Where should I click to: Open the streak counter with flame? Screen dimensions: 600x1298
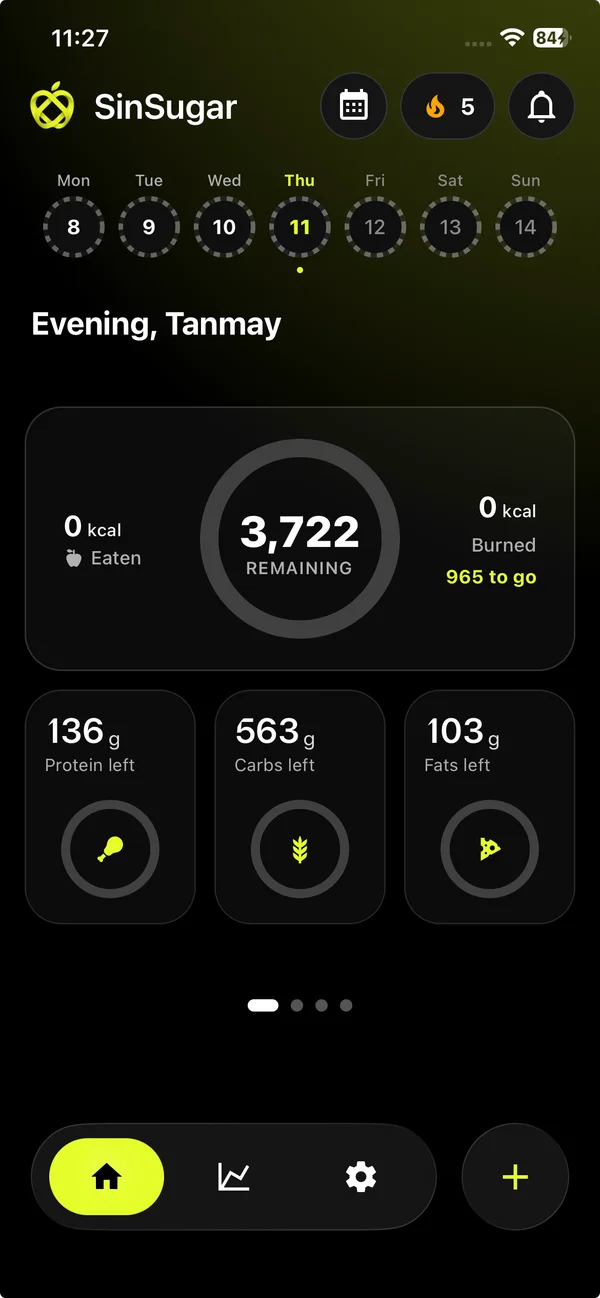tap(447, 106)
